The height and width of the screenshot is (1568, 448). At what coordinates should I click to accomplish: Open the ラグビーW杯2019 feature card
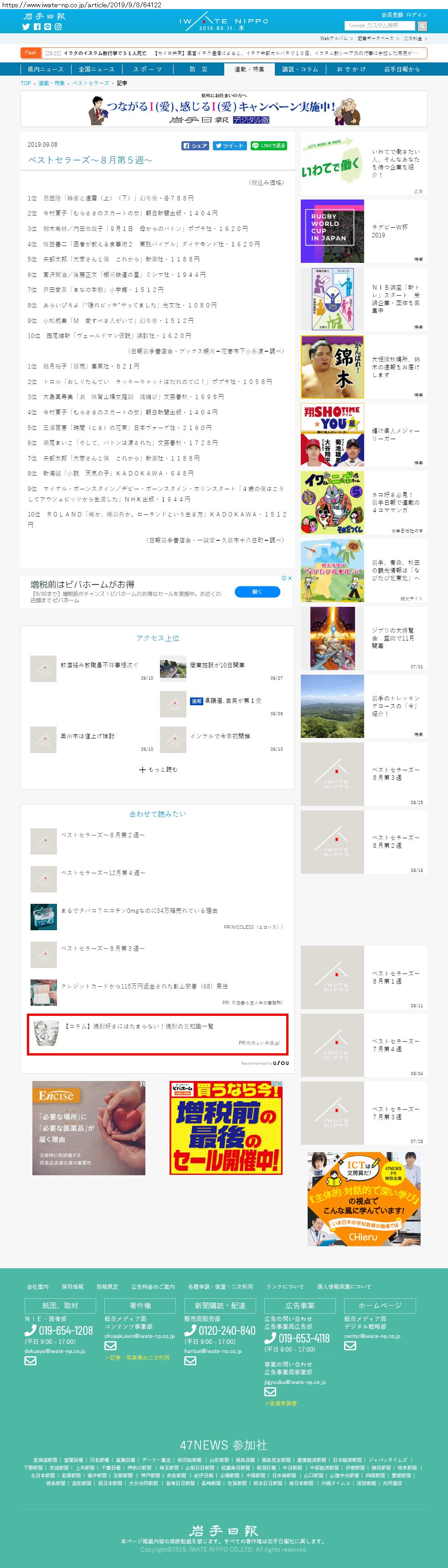click(x=364, y=231)
